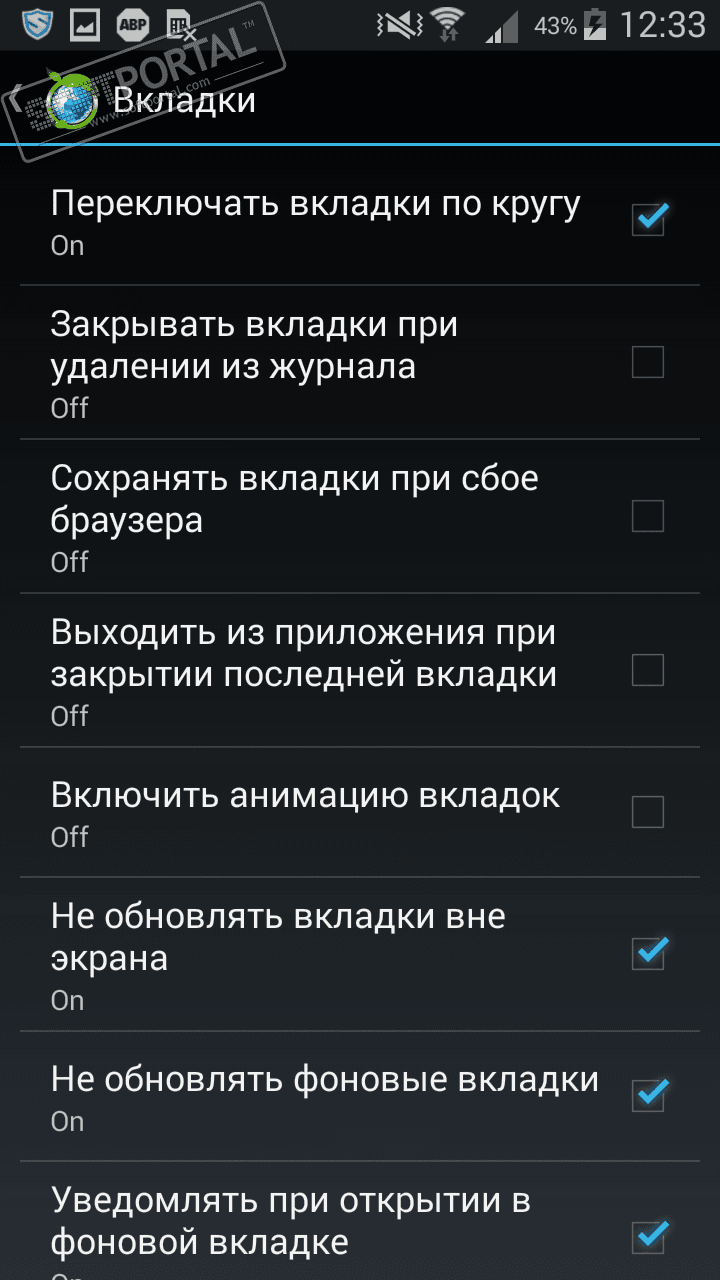
Task: Uncheck Переключать вкладки по кругу
Action: click(x=648, y=219)
